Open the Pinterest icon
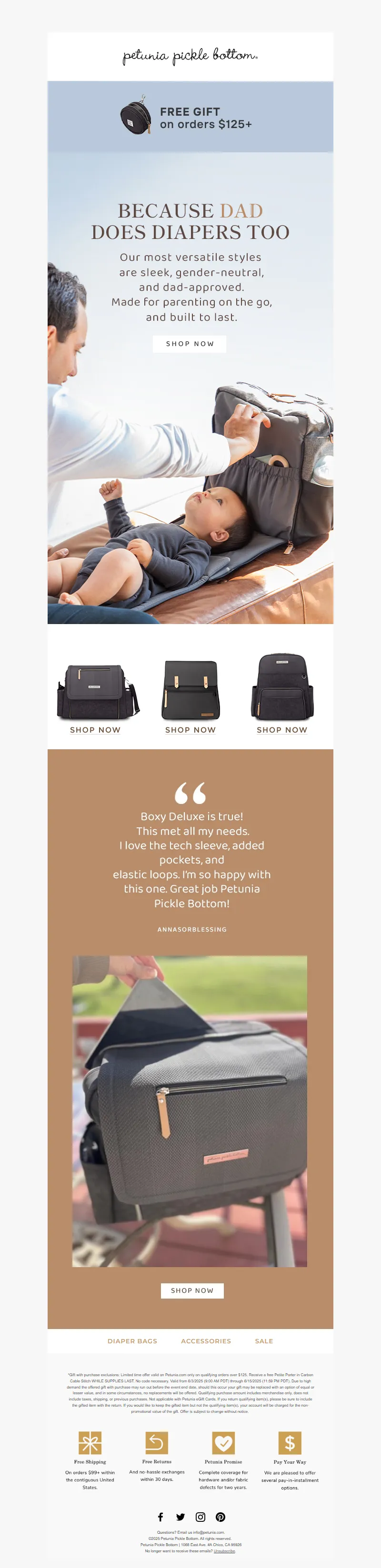This screenshot has height=1568, width=381. coord(221,1517)
